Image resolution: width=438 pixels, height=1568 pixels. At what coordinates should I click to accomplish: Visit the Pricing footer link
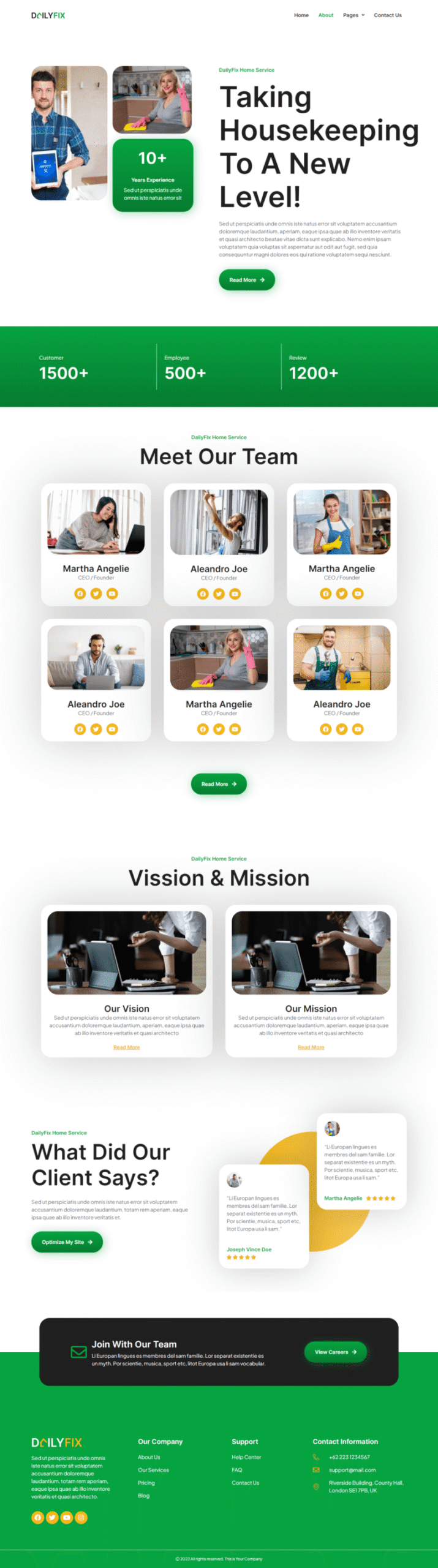coord(146,1483)
